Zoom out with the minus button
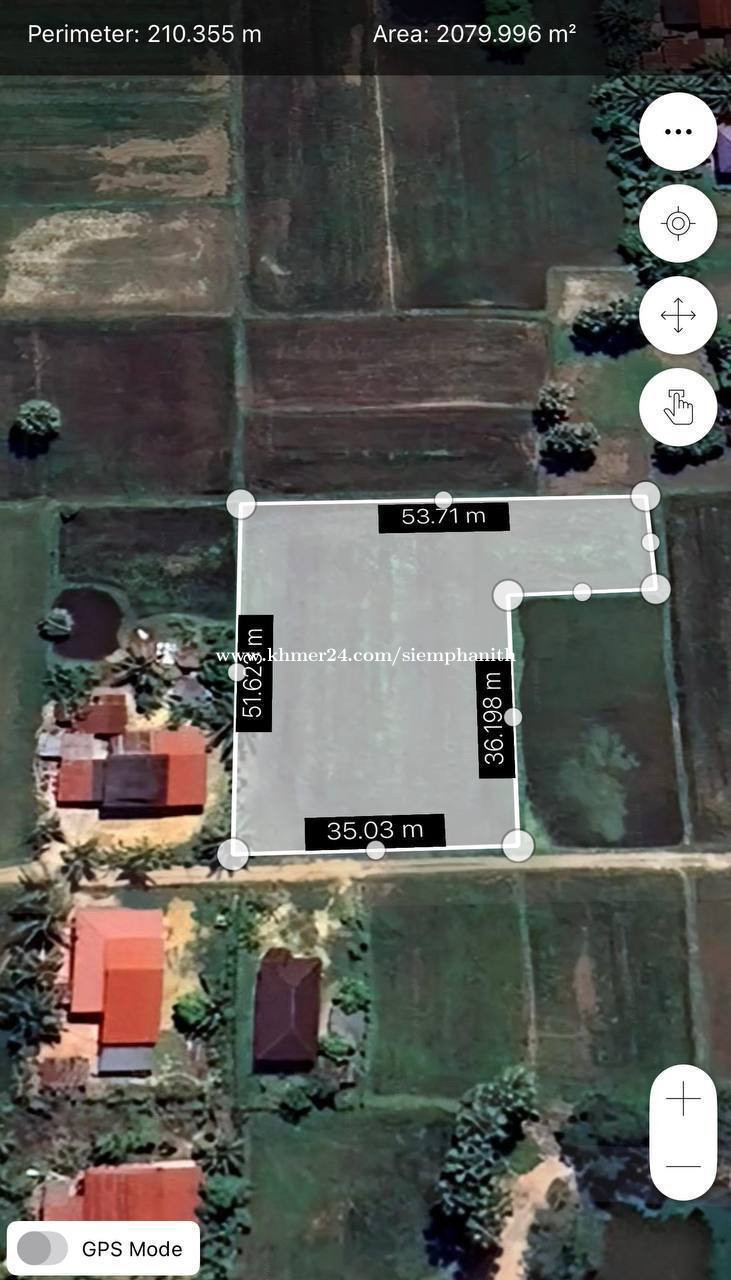The width and height of the screenshot is (731, 1280). tap(683, 1166)
